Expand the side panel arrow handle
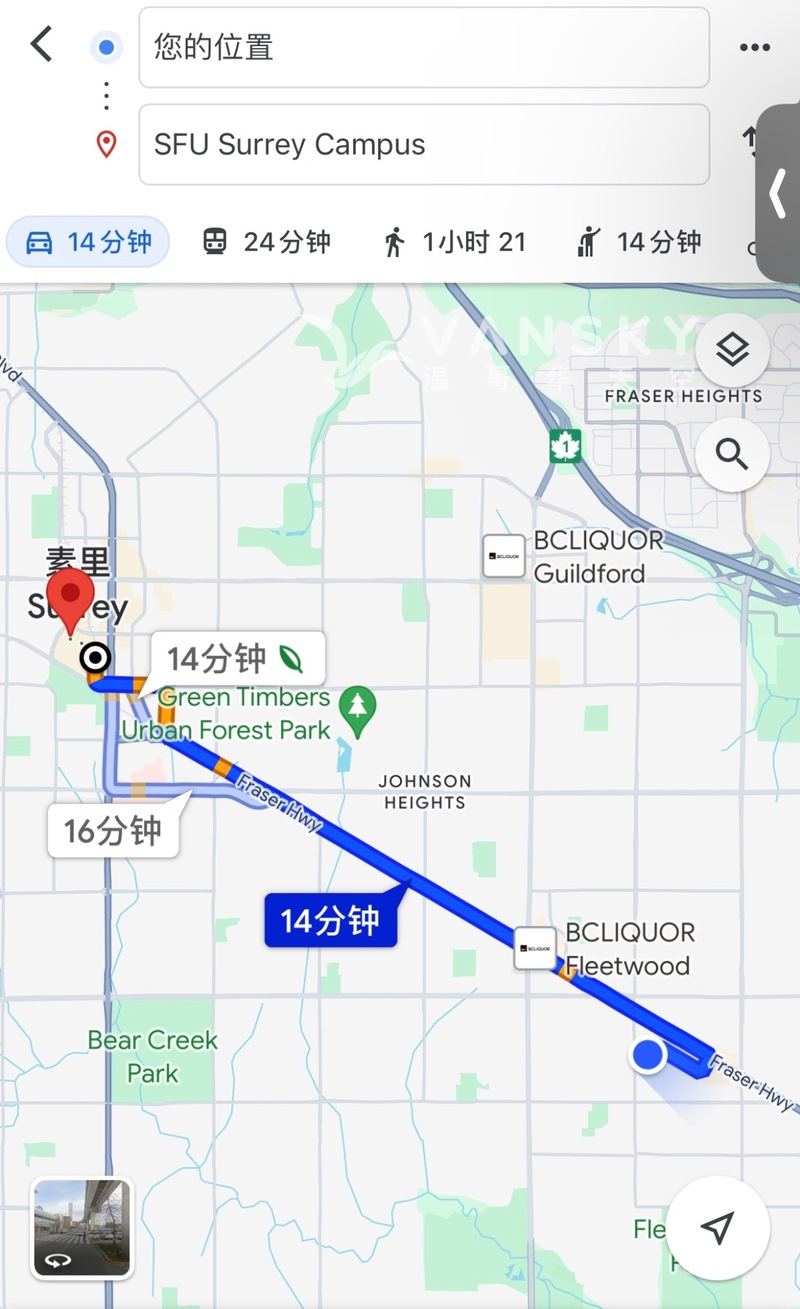The height and width of the screenshot is (1309, 800). [778, 194]
